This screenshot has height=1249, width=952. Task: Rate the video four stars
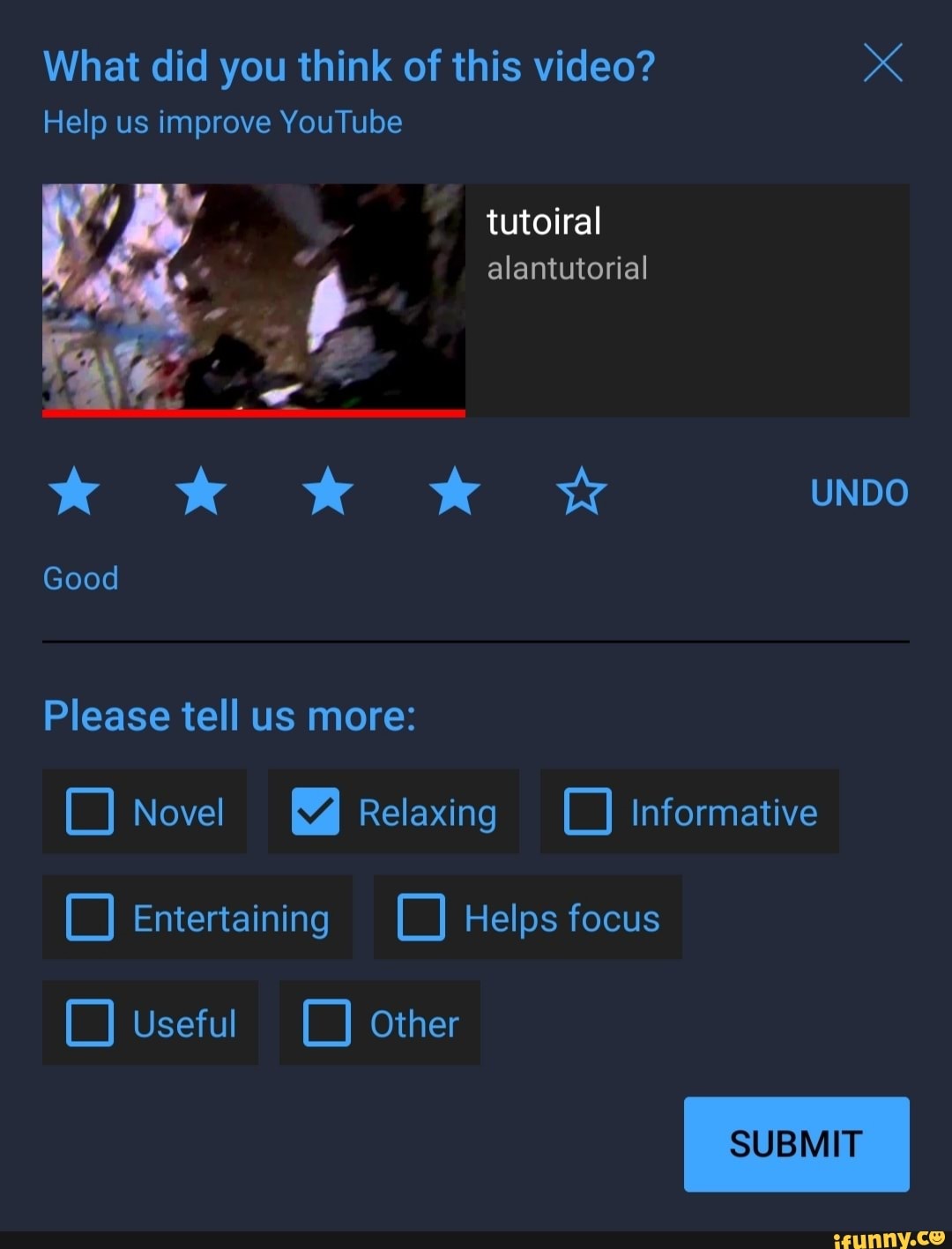pos(455,492)
